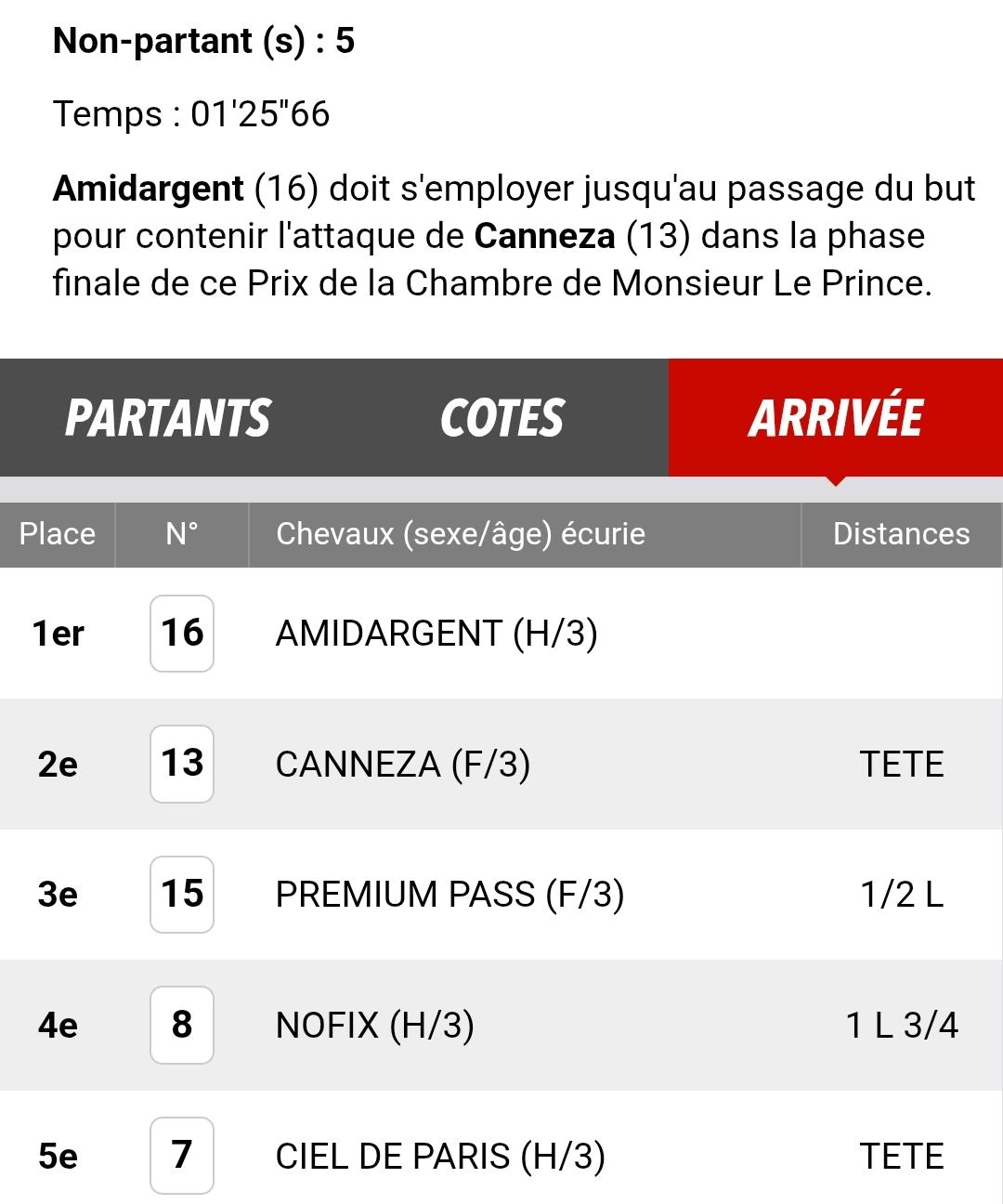Open the Cotes tab

tap(501, 418)
